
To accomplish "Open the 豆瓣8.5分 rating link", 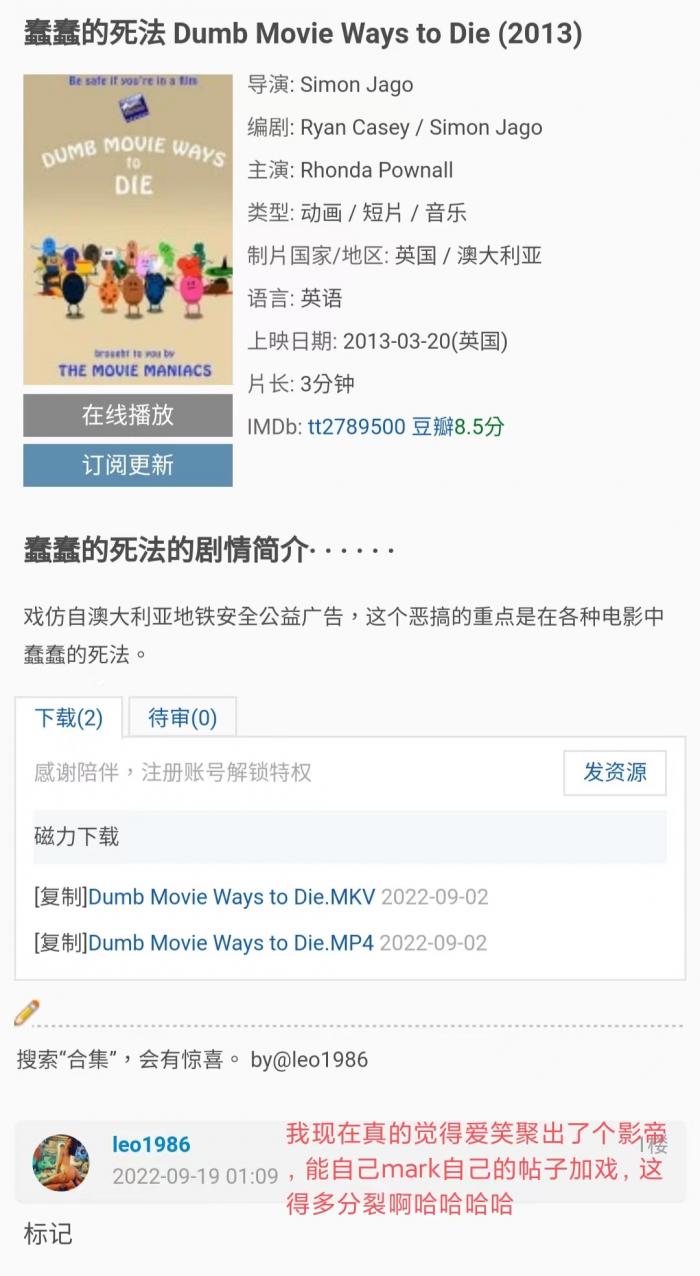I will 458,427.
